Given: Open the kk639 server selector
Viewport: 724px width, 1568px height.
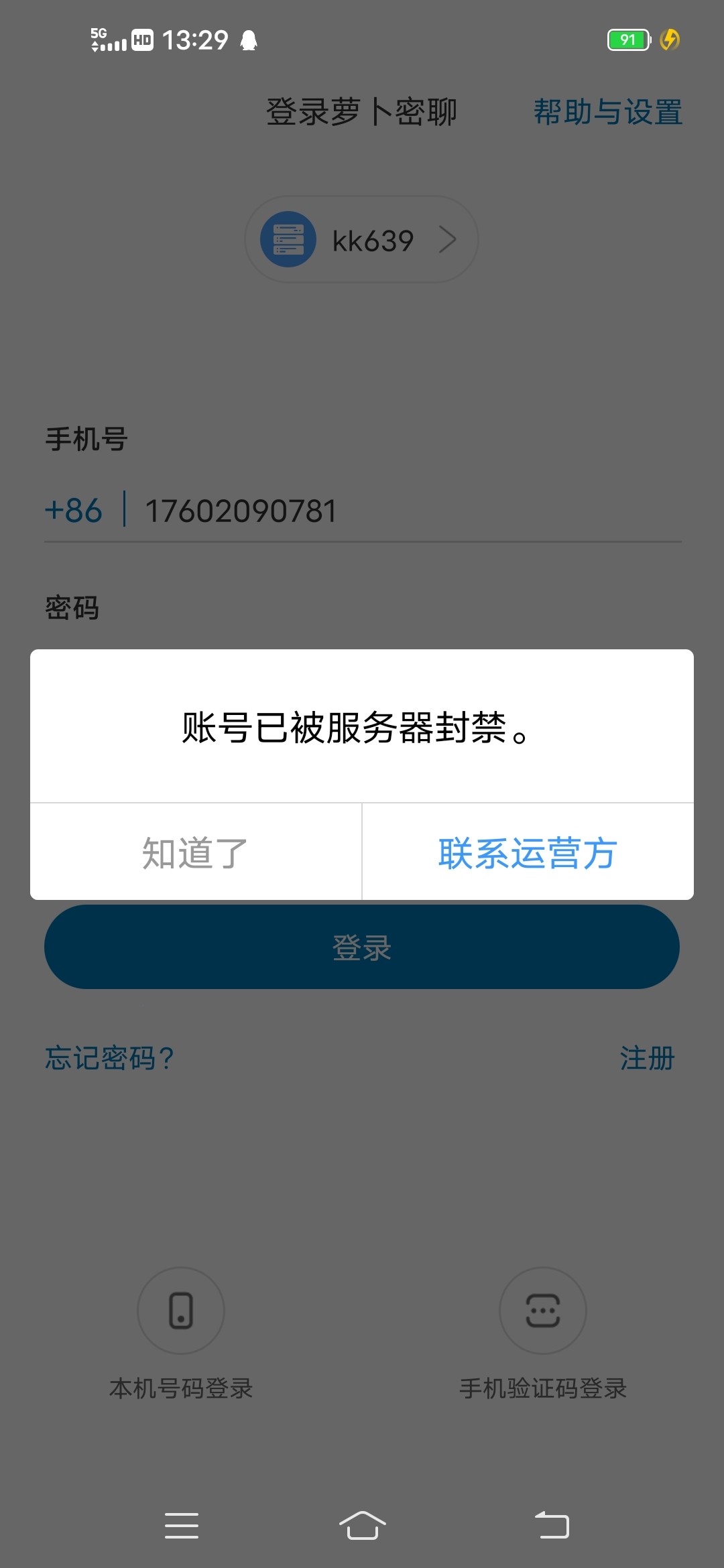Looking at the screenshot, I should tap(362, 240).
